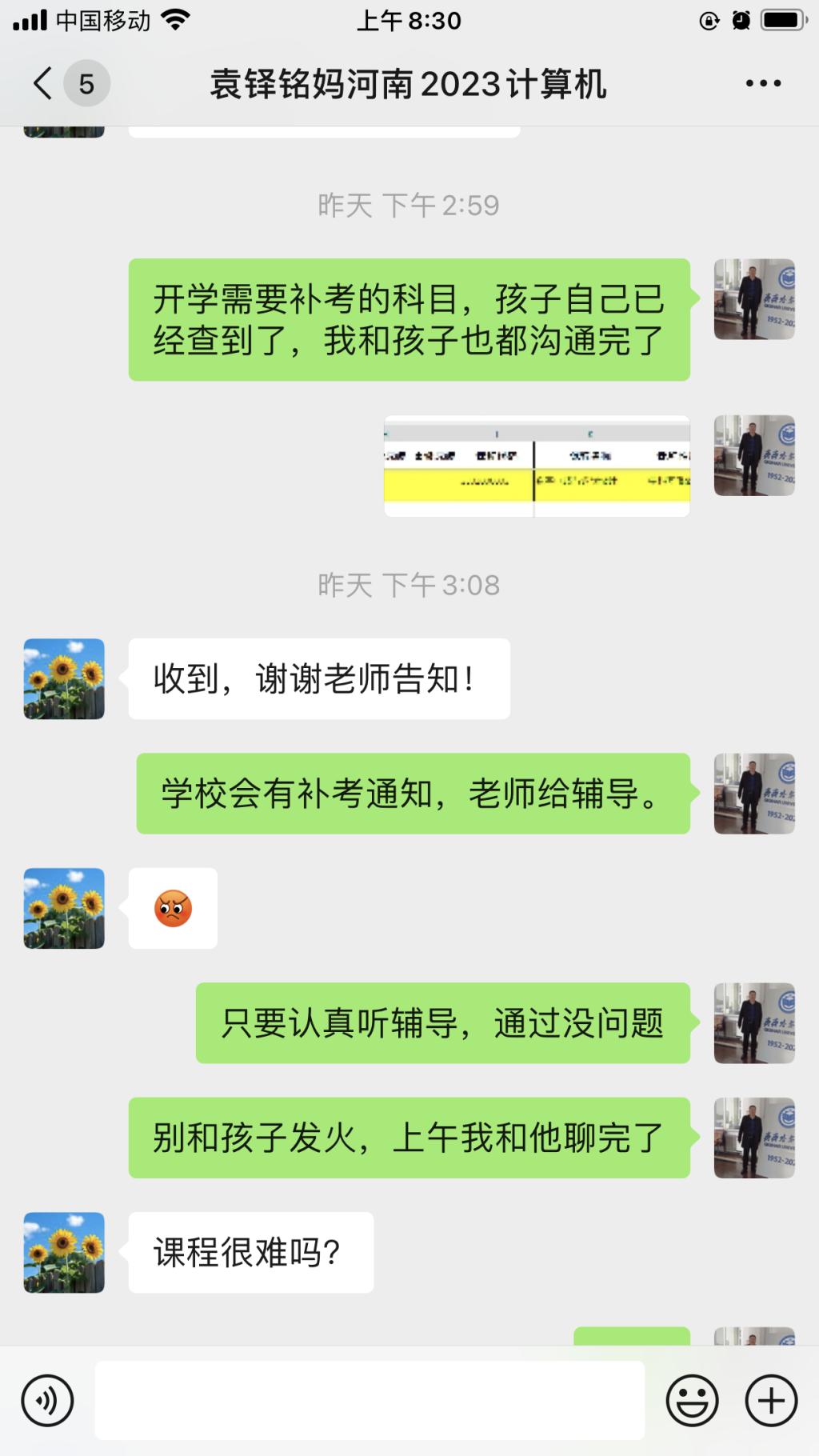Viewport: 819px width, 1456px height.
Task: Open sunflower avatar beside 课程很难吗?
Action: click(x=64, y=1252)
